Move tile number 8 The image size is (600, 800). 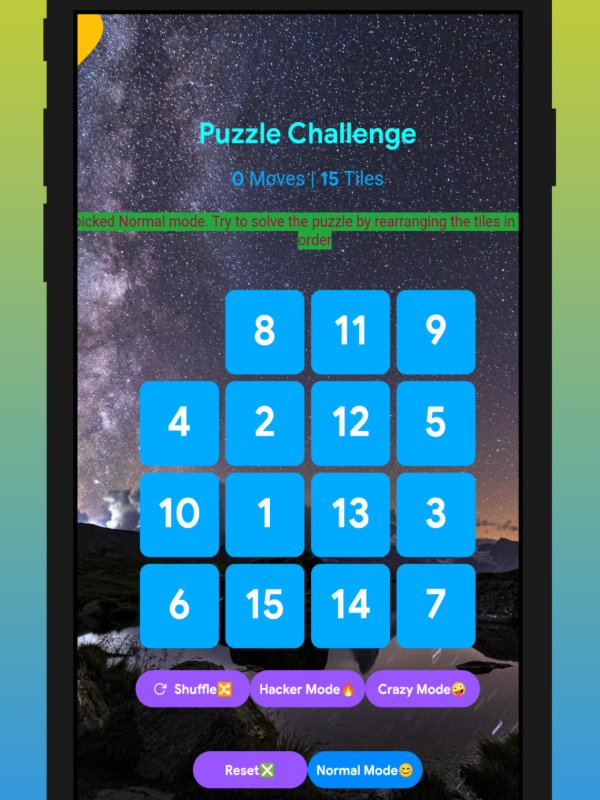pyautogui.click(x=265, y=332)
